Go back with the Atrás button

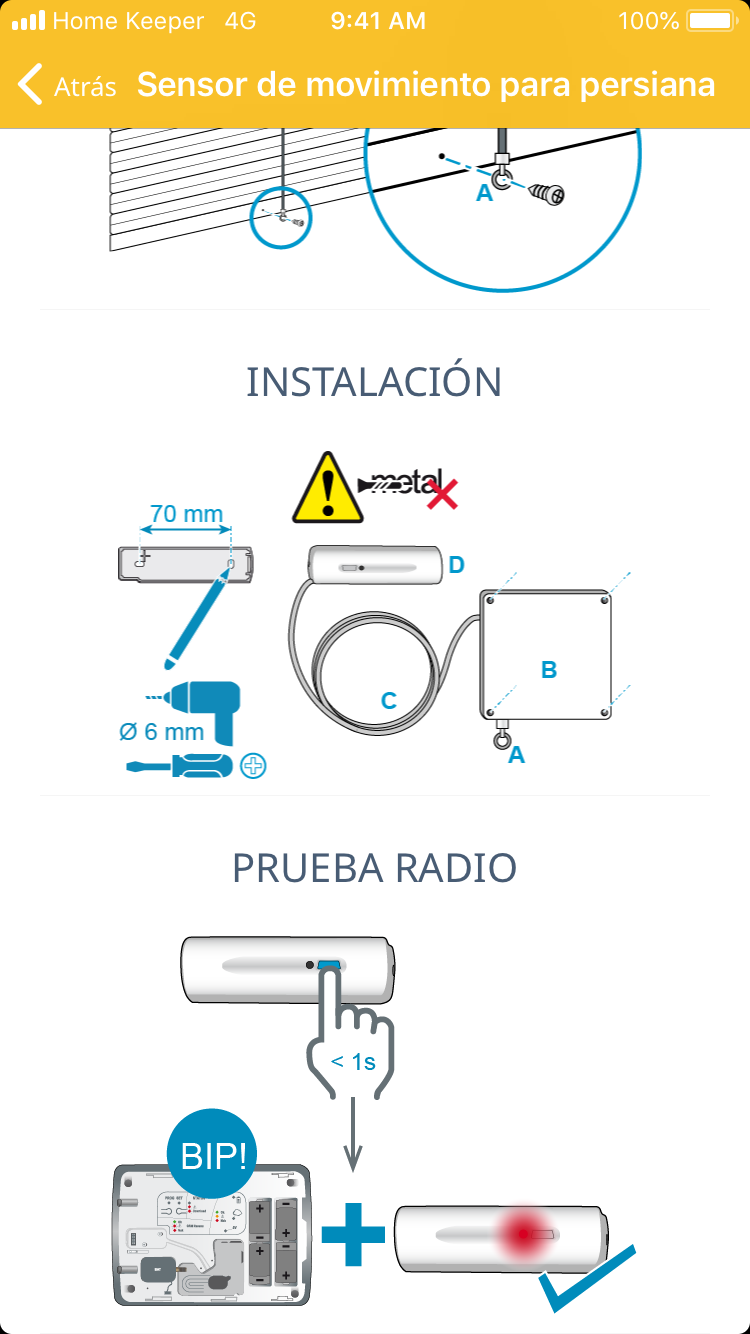[x=66, y=86]
